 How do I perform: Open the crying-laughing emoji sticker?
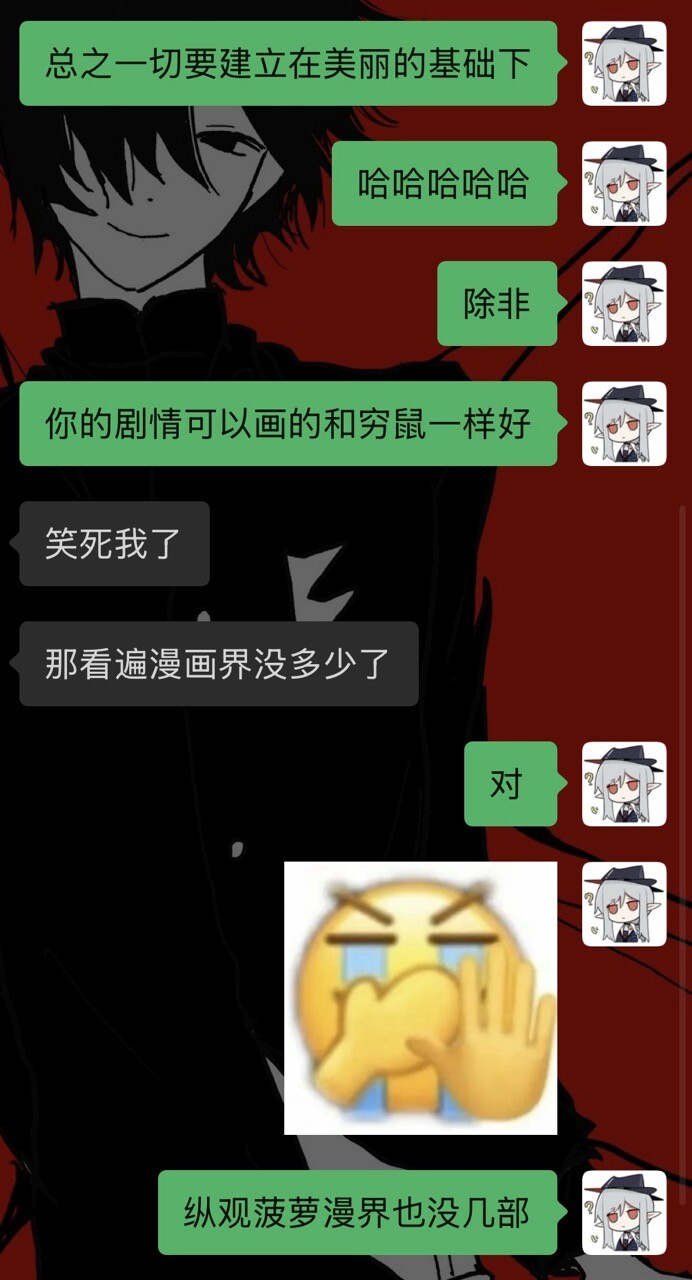pos(420,998)
